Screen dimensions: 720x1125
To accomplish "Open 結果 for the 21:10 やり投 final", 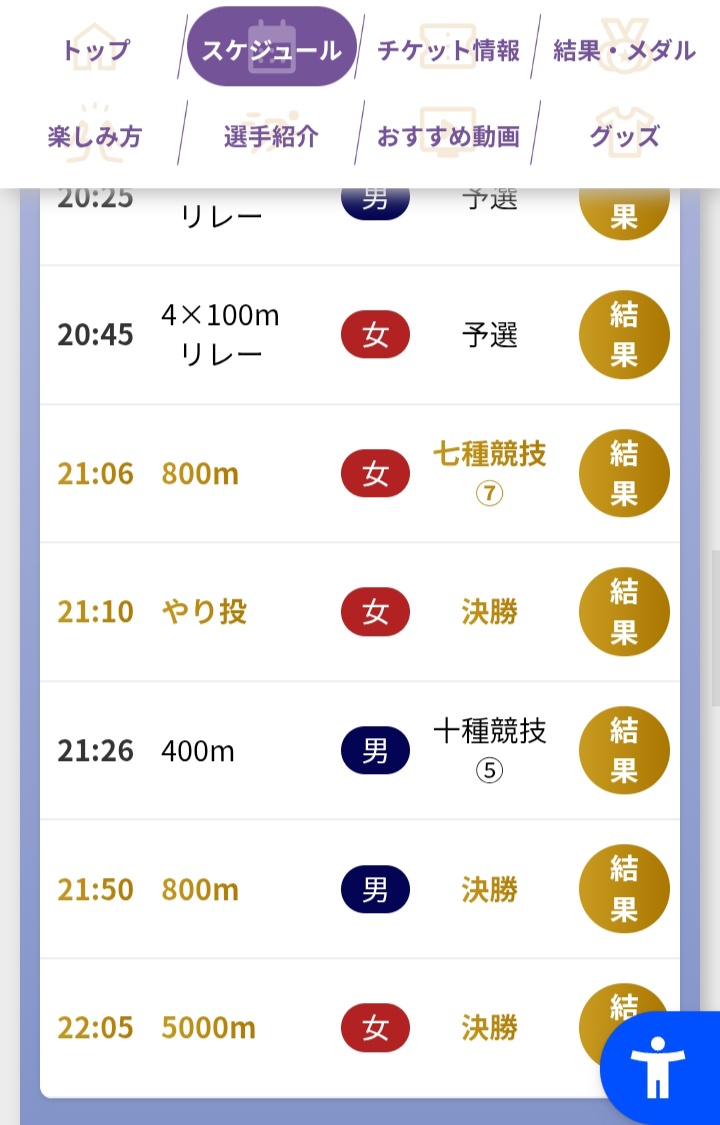I will (624, 611).
